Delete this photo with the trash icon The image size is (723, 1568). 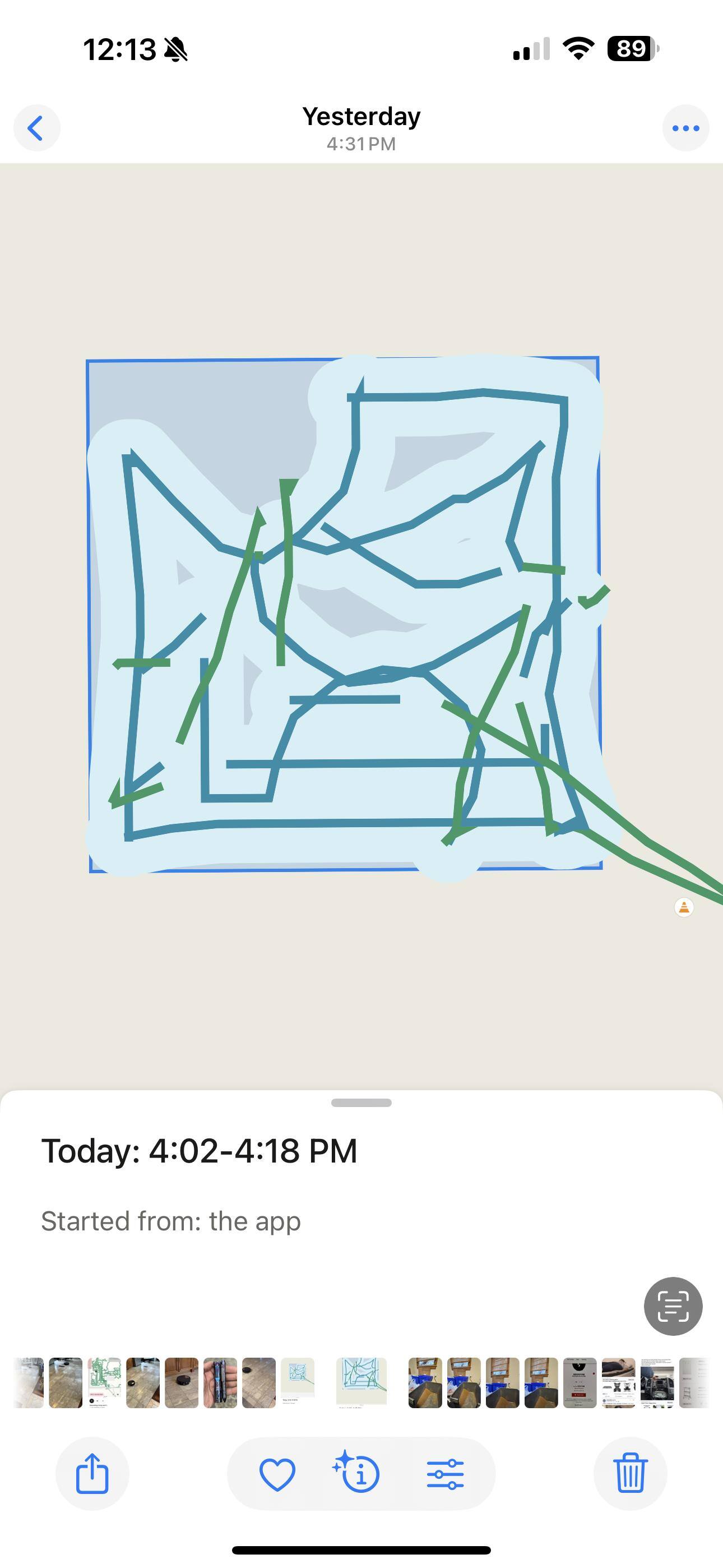coord(630,1473)
